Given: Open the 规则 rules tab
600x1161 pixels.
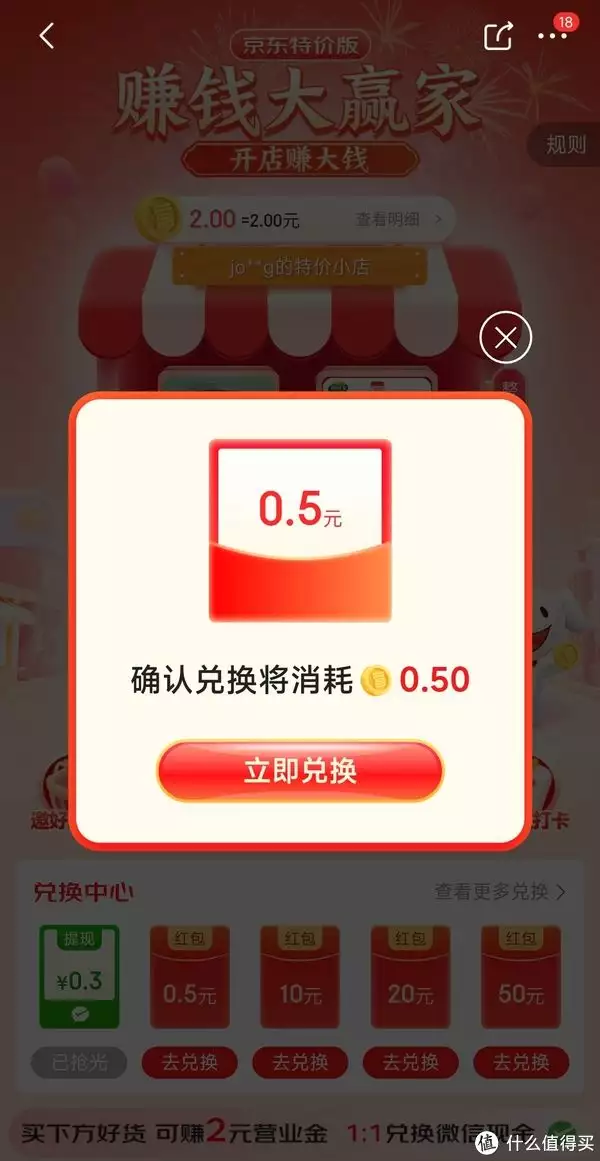Looking at the screenshot, I should (x=565, y=144).
